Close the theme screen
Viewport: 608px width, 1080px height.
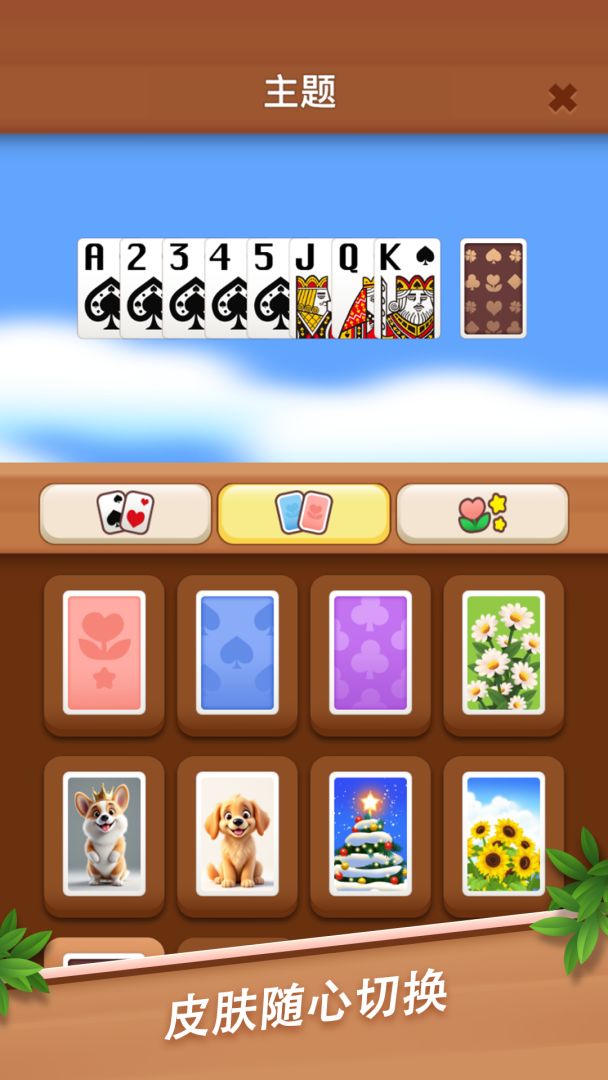click(x=563, y=98)
